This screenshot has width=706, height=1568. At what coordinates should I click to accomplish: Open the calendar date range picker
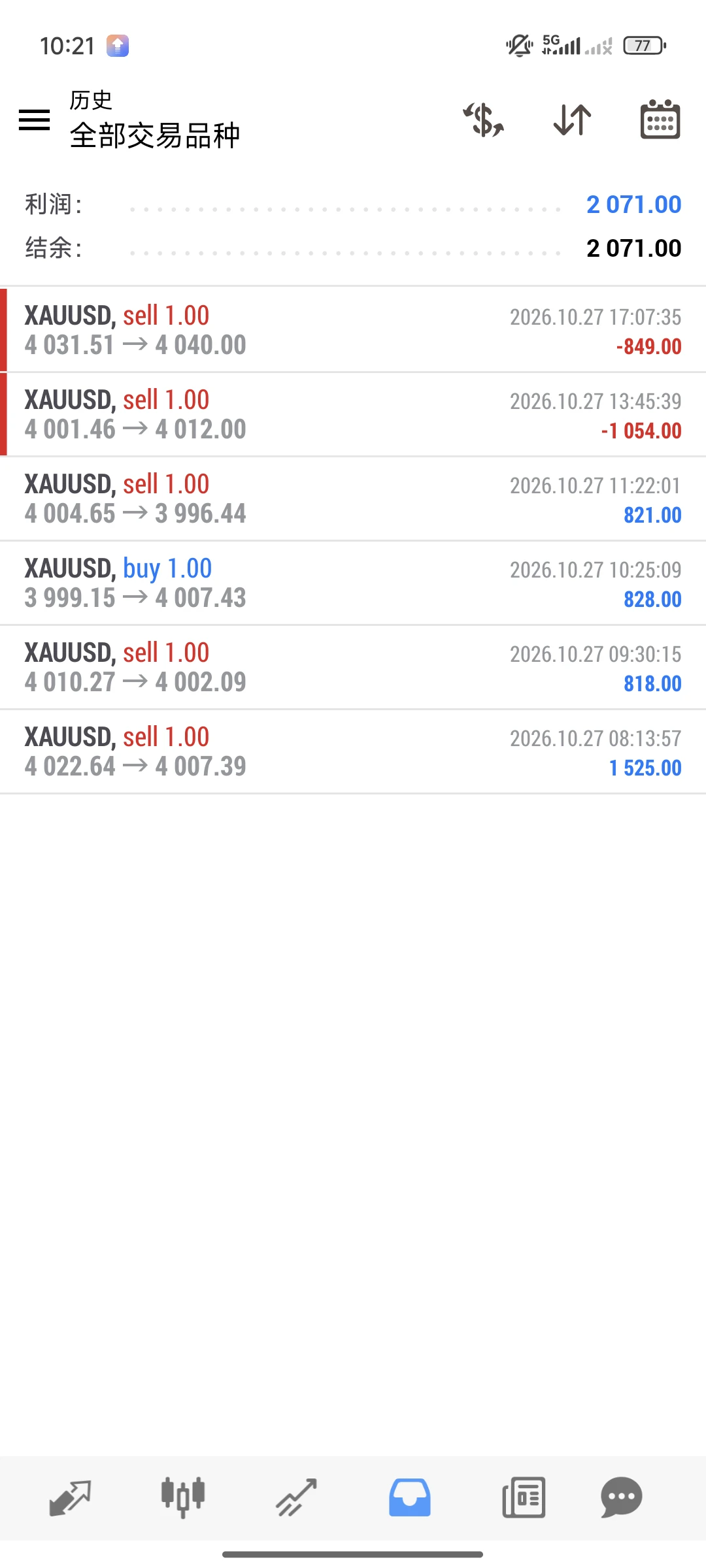tap(660, 120)
